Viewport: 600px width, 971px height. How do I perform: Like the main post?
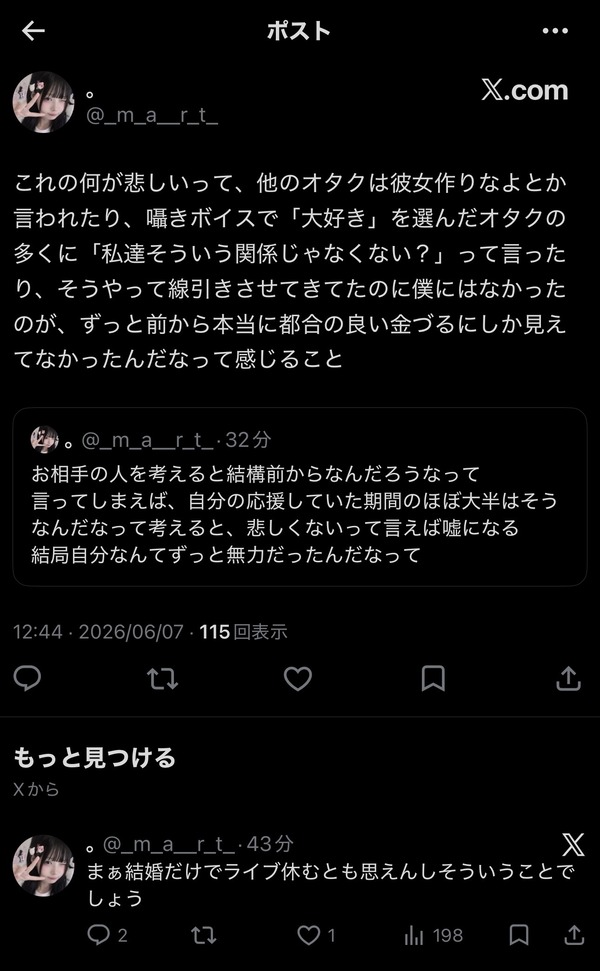(298, 679)
